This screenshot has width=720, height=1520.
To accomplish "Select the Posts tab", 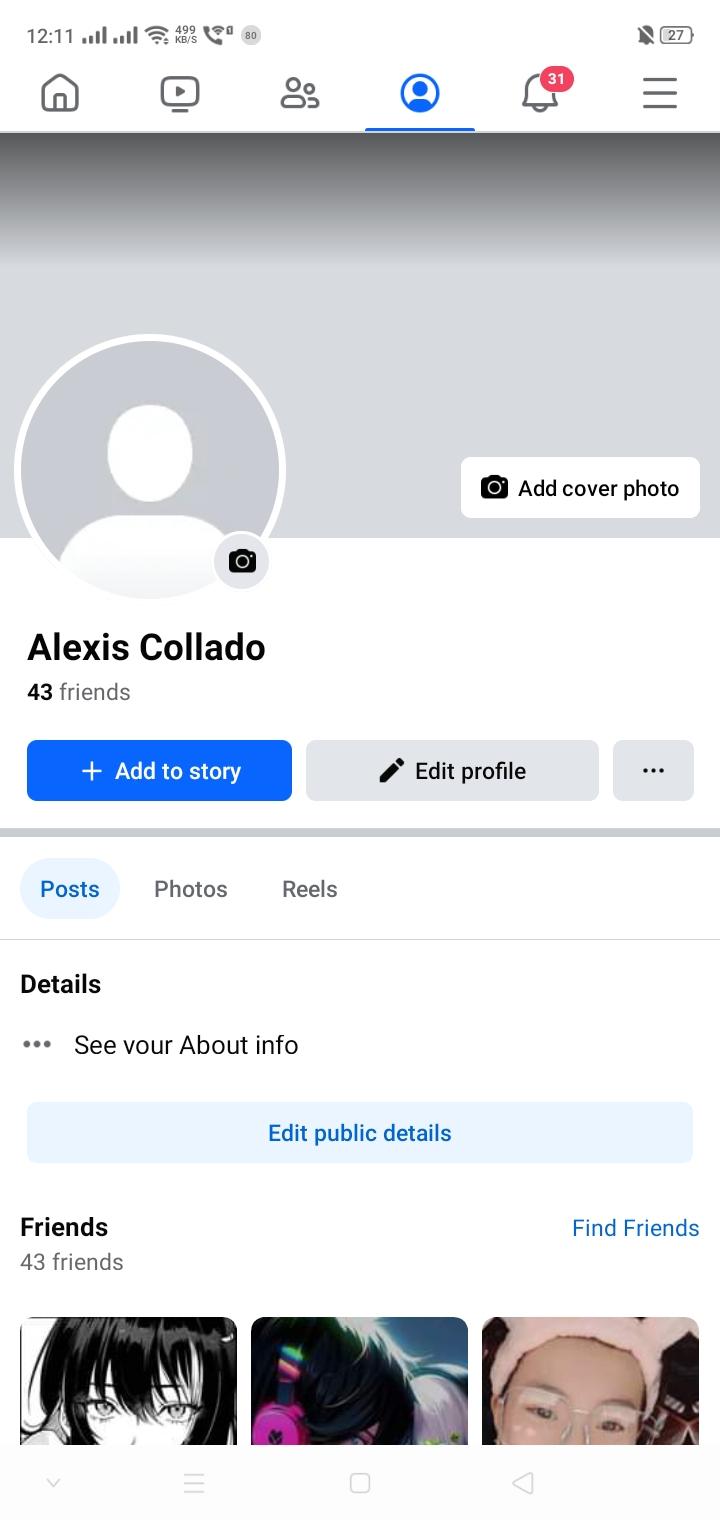I will coord(70,889).
